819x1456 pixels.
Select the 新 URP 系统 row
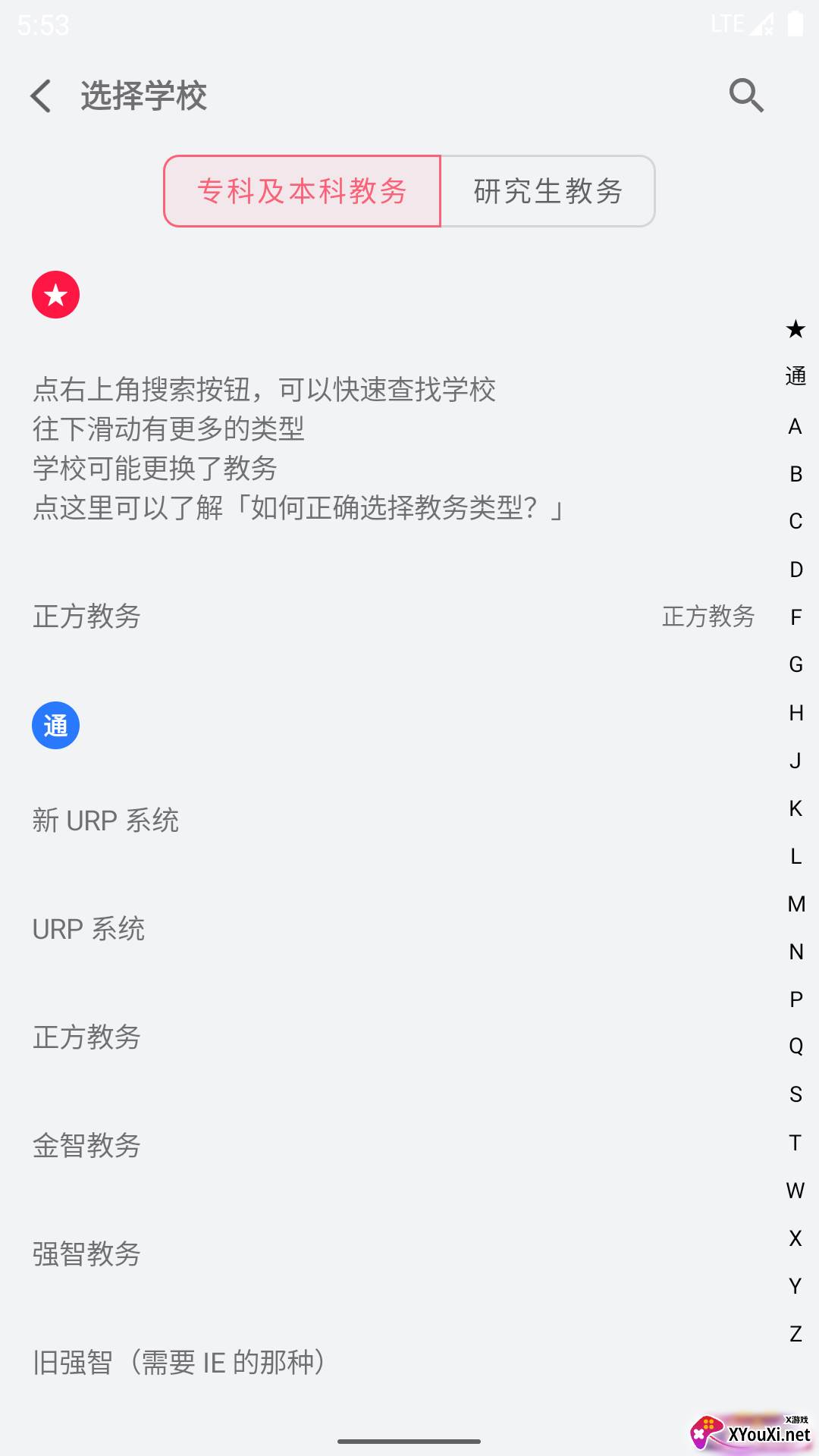tap(394, 821)
